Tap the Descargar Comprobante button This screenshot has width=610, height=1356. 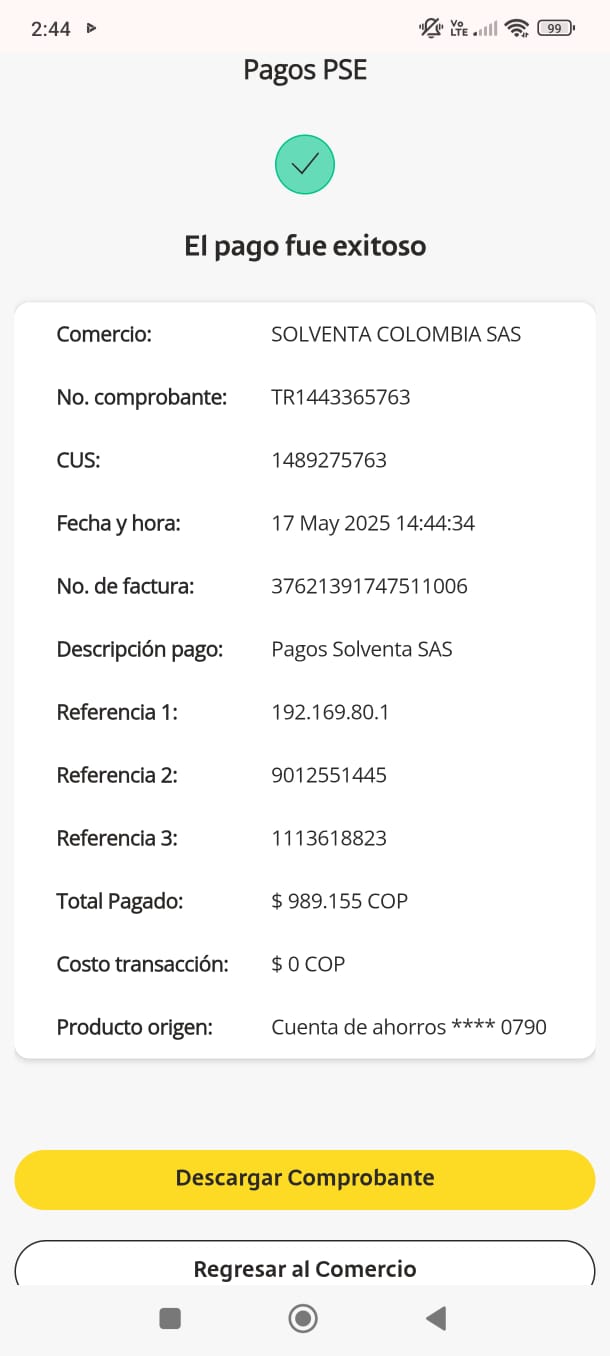point(305,1179)
